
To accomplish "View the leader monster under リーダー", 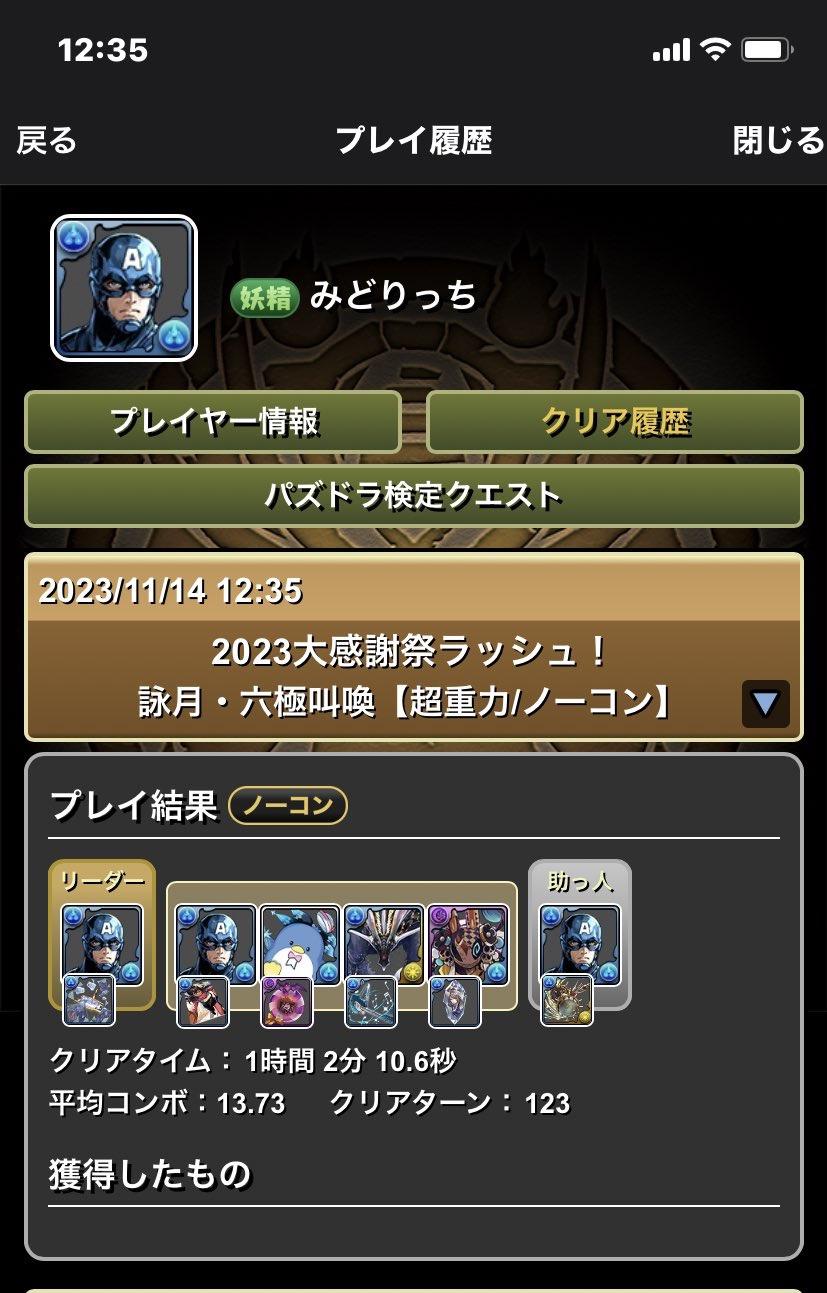I will (x=102, y=944).
